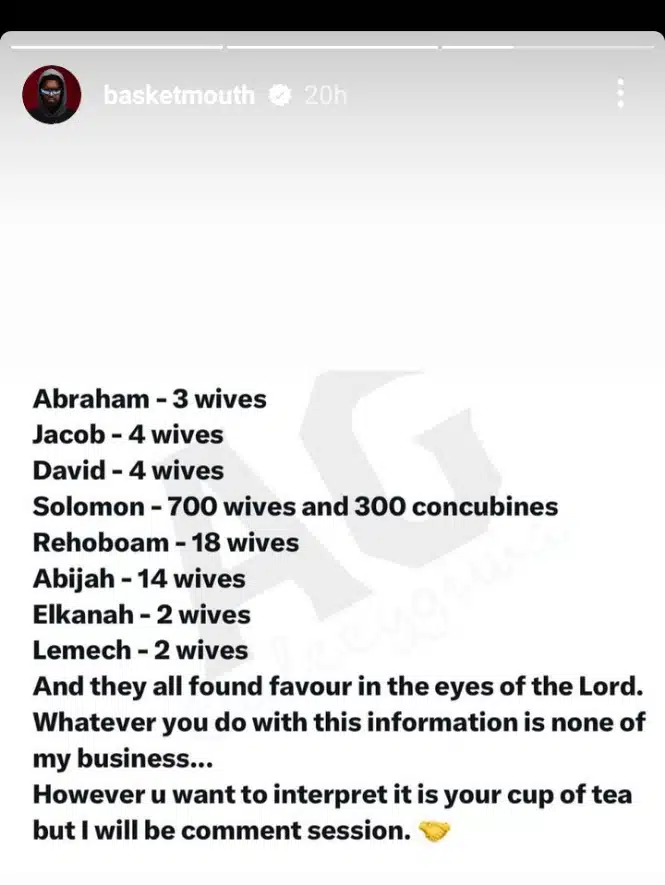The height and width of the screenshot is (885, 665).
Task: Open the story's three-dot options menu
Action: tap(620, 94)
